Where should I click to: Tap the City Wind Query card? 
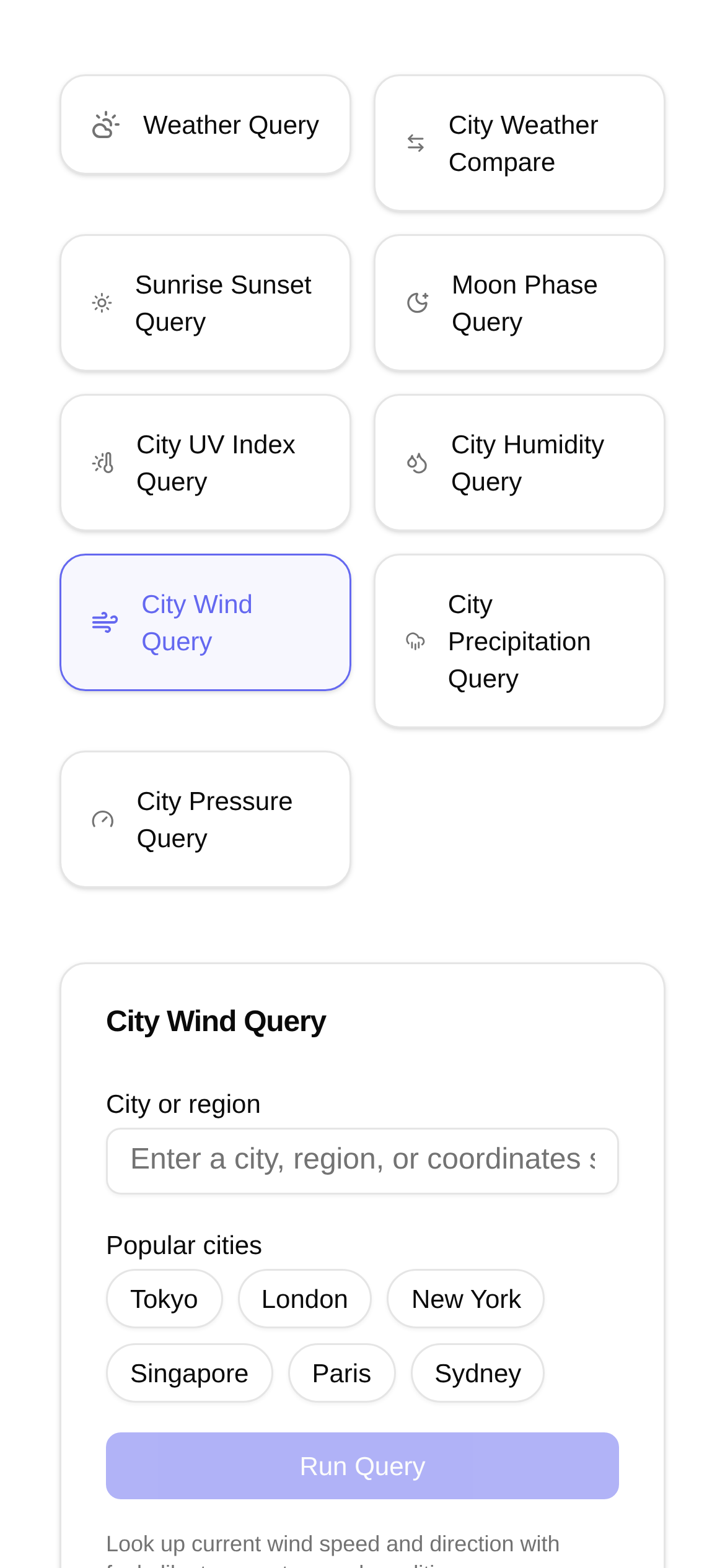point(205,623)
